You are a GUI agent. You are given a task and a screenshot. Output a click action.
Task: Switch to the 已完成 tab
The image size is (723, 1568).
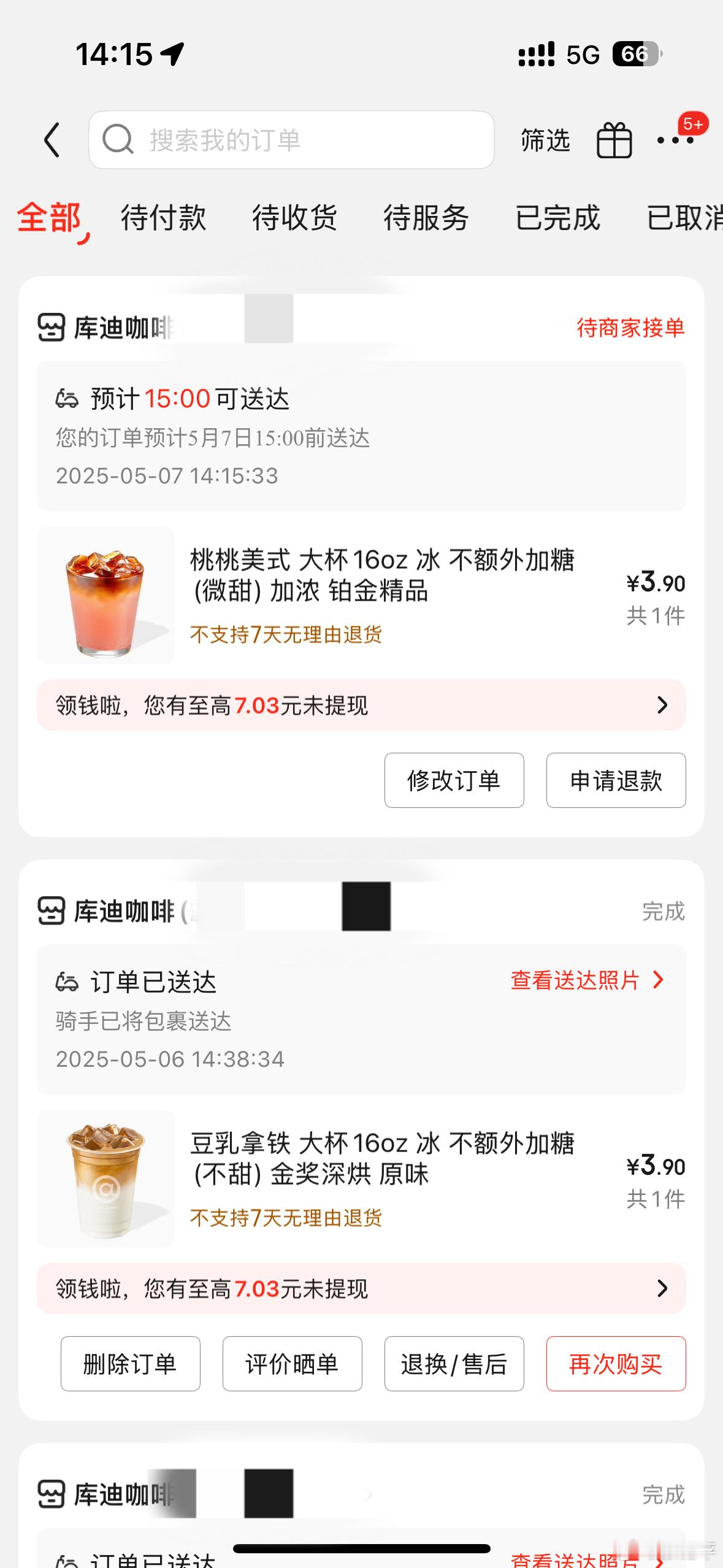tap(557, 218)
